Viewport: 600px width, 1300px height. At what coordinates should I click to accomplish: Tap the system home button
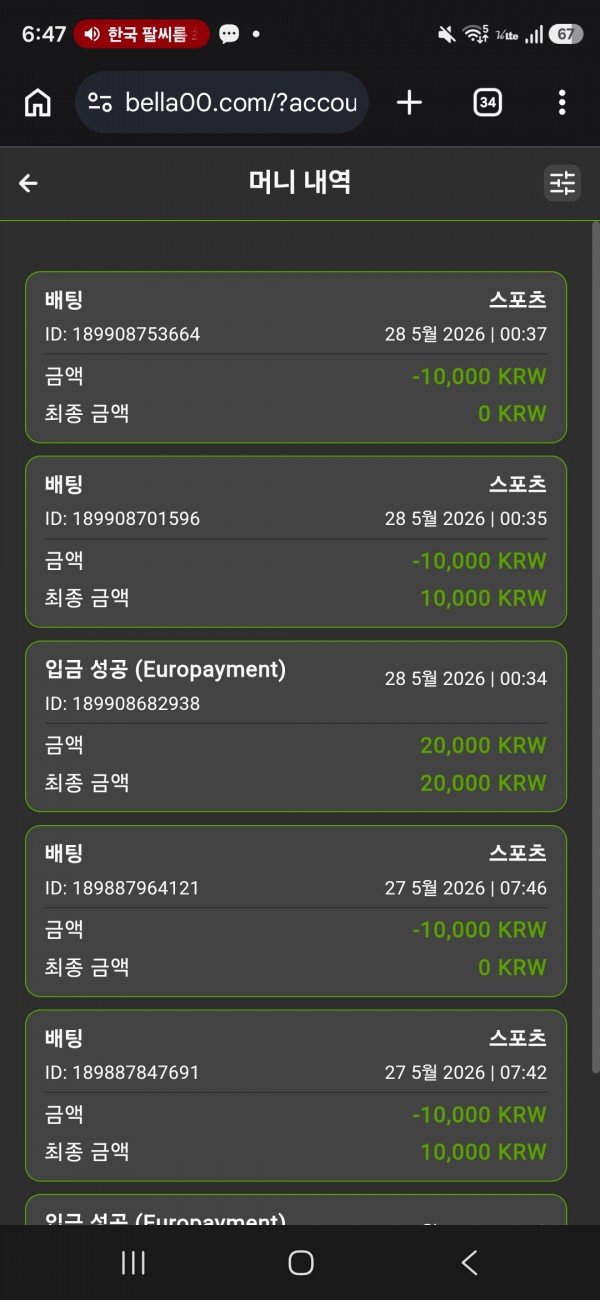[x=301, y=1263]
